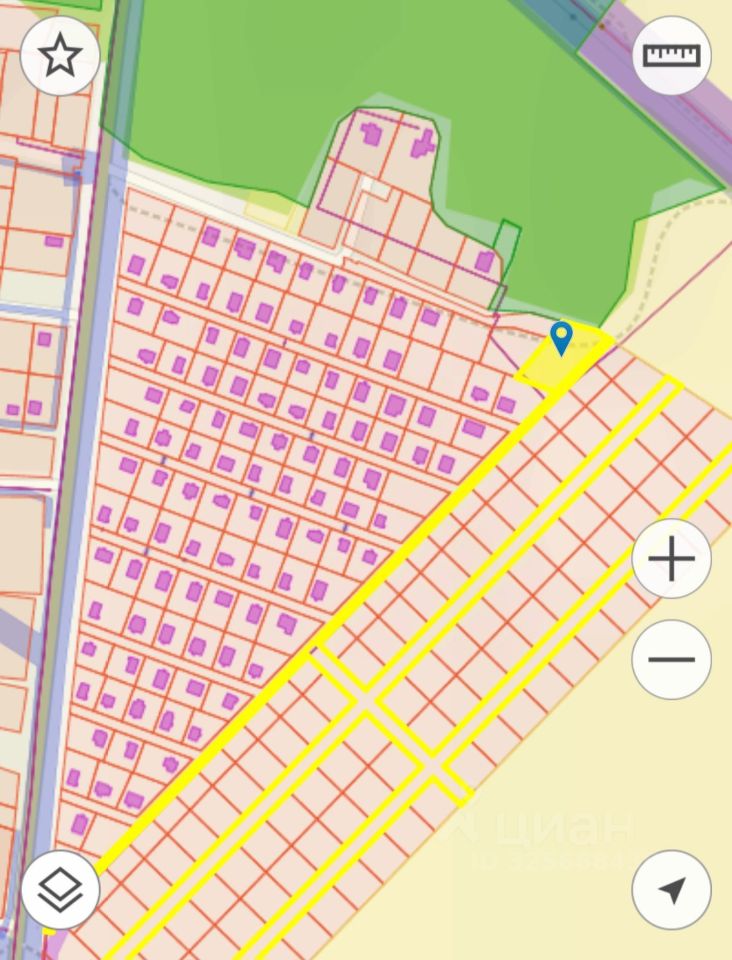732x960 pixels.
Task: Zoom out of the map
Action: click(671, 659)
